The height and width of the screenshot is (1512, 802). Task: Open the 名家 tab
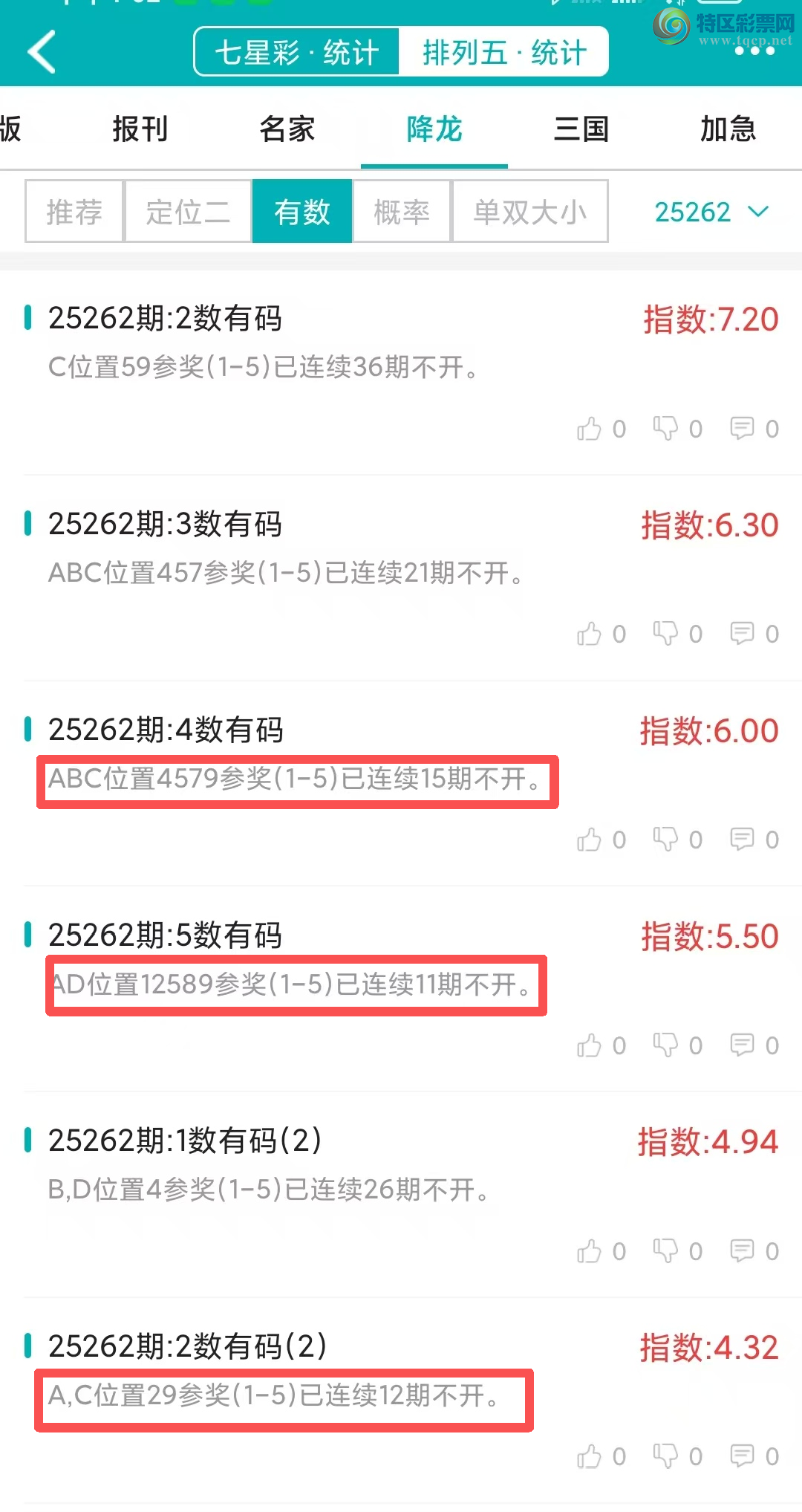[287, 129]
